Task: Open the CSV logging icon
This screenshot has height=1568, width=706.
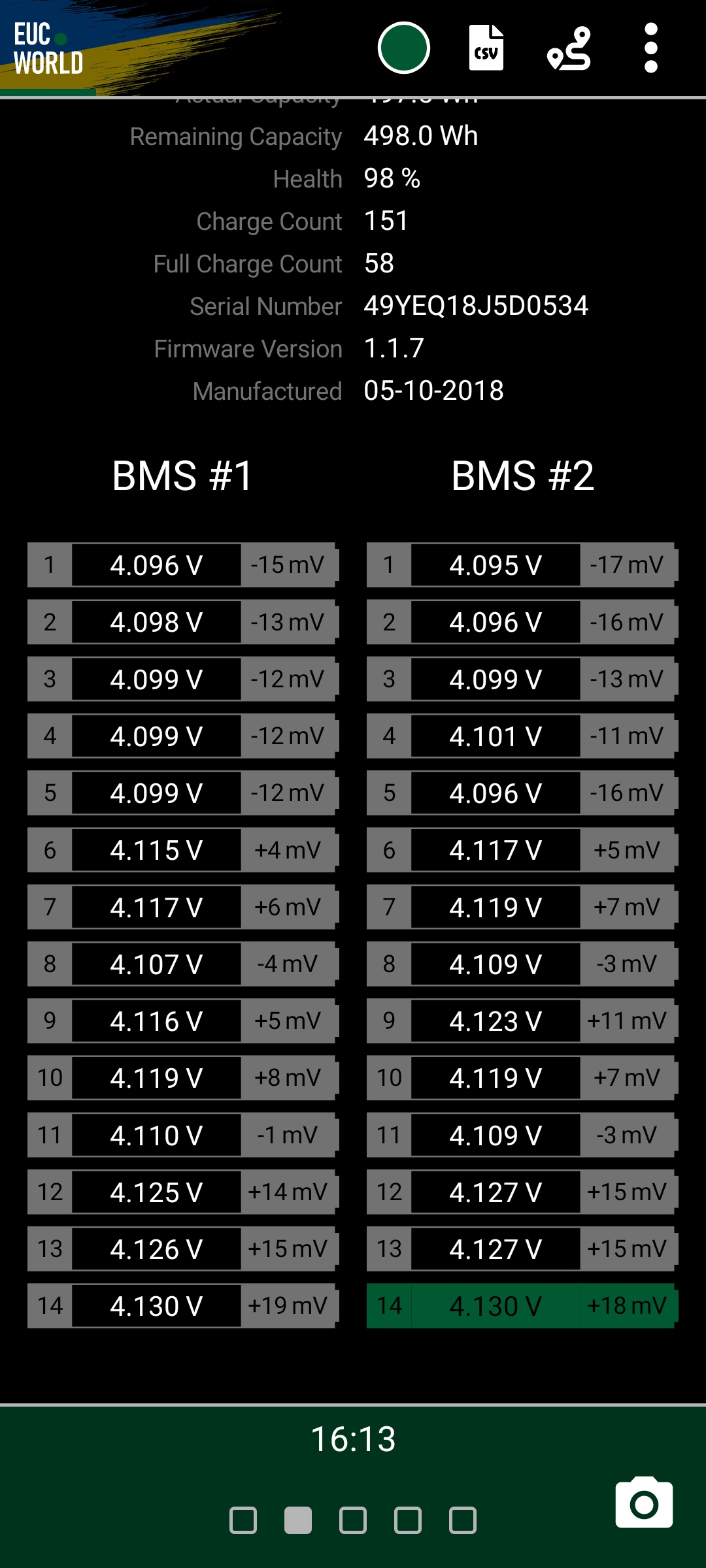Action: click(486, 48)
